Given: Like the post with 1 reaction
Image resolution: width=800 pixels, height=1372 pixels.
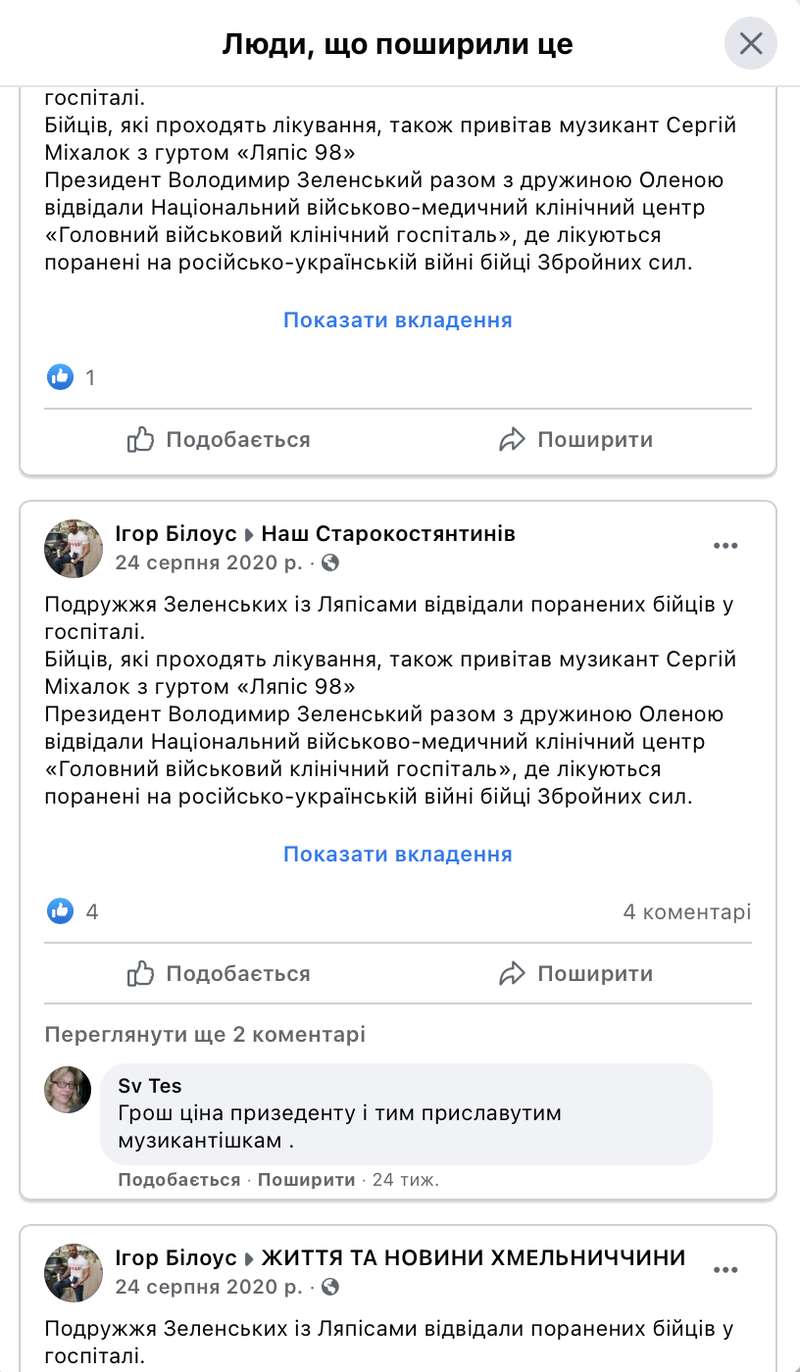Looking at the screenshot, I should click(219, 439).
